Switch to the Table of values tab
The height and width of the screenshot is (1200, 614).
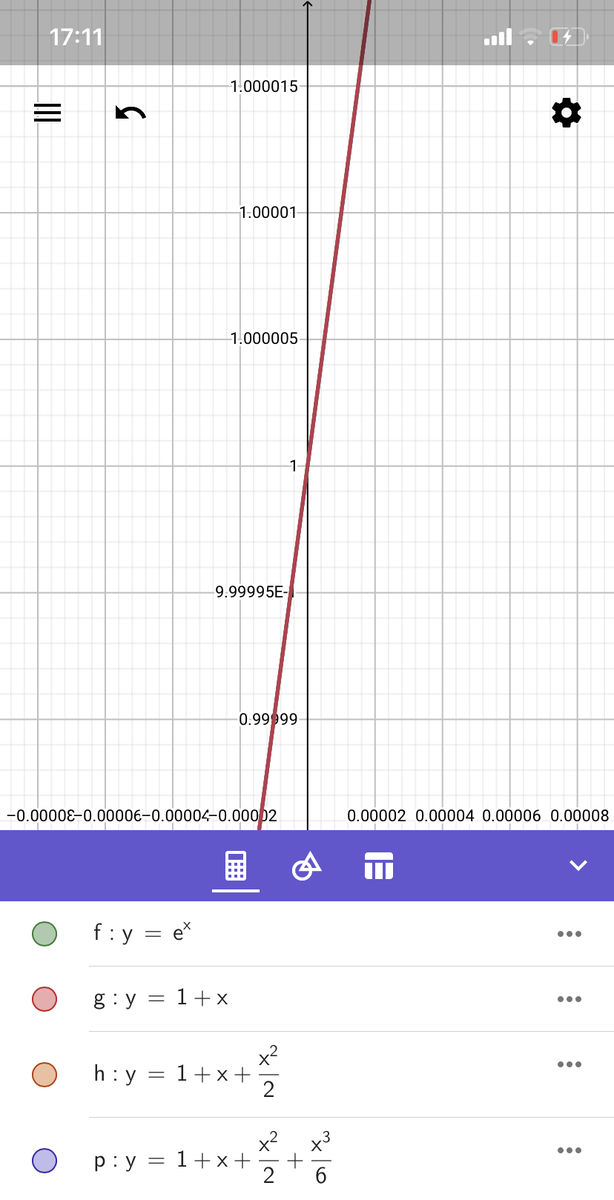[x=378, y=866]
